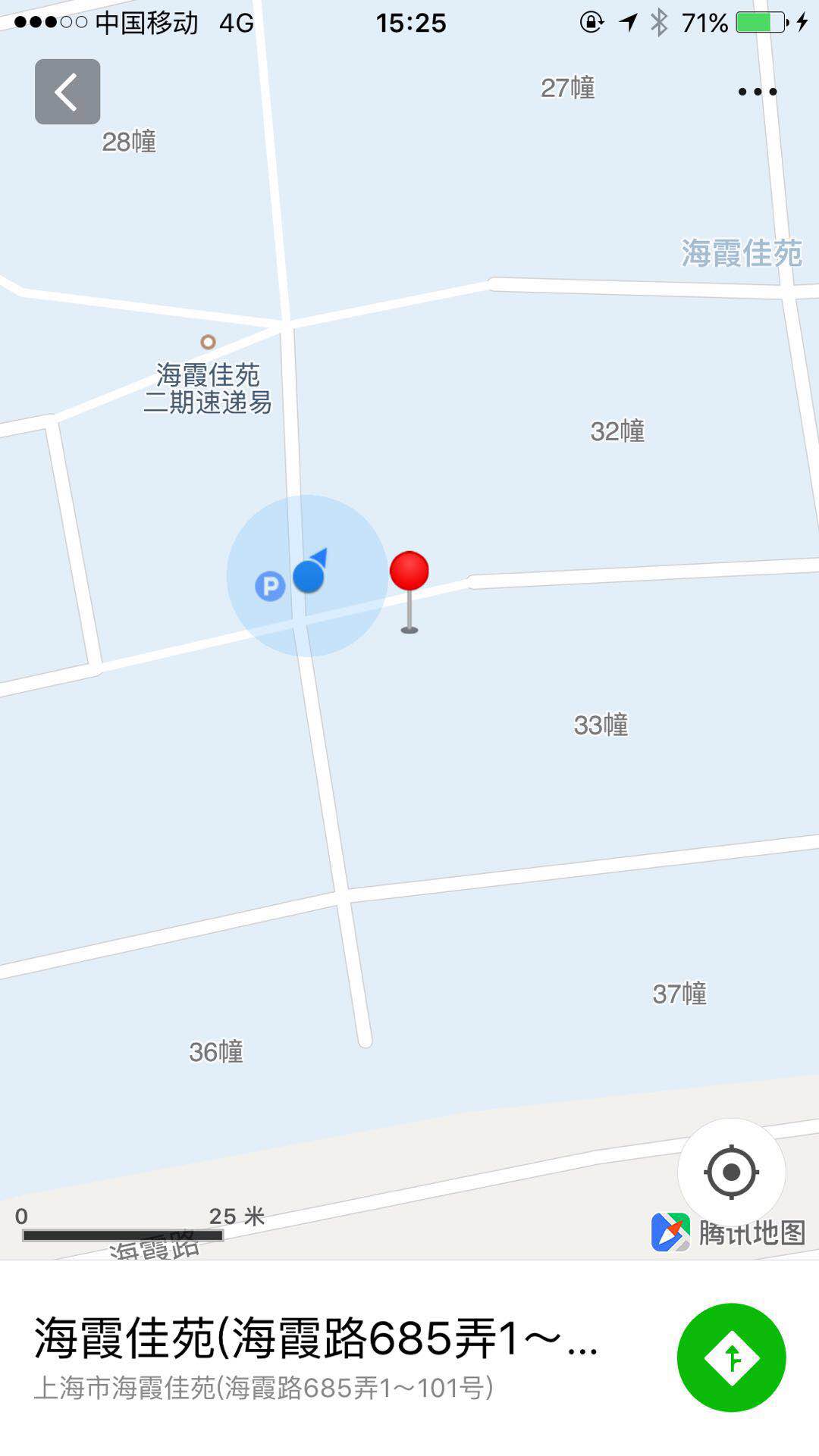Screen dimensions: 819x1456
Task: Start navigation with the green directions button
Action: (x=731, y=1357)
